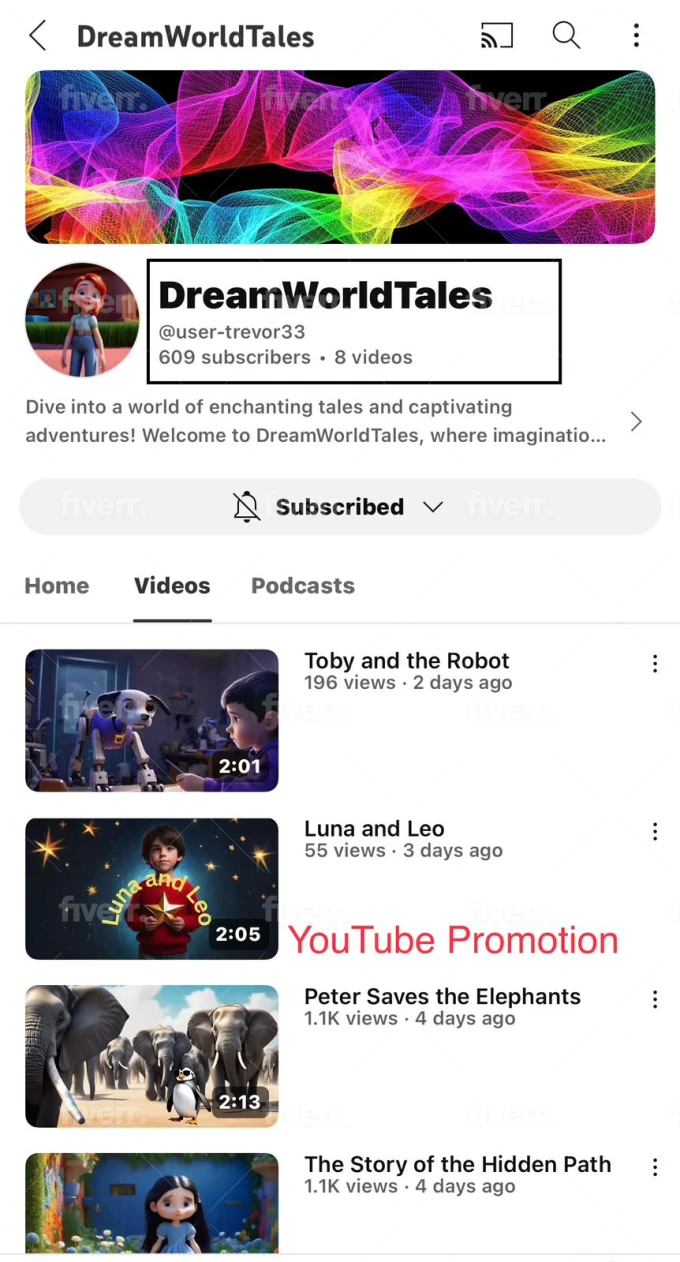Search within the DreamWorldTales channel

tap(566, 37)
